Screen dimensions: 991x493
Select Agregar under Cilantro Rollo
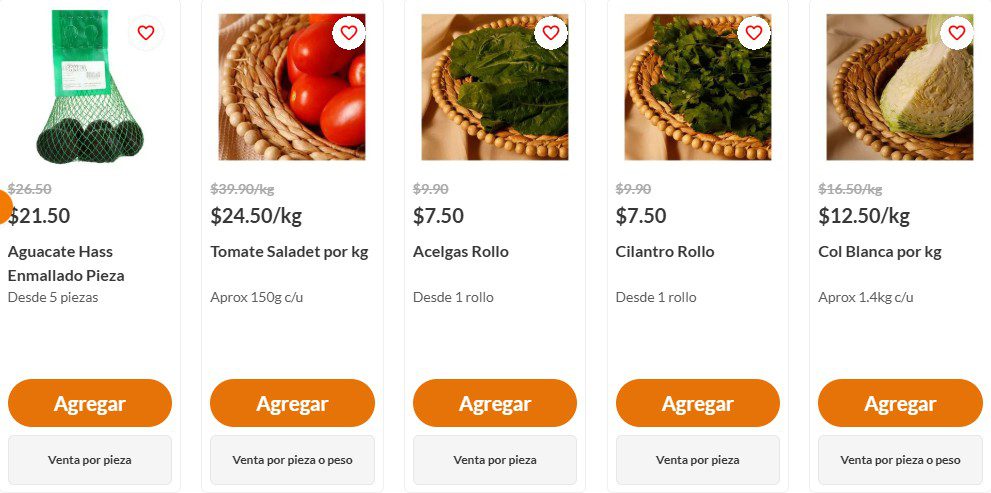(x=698, y=403)
